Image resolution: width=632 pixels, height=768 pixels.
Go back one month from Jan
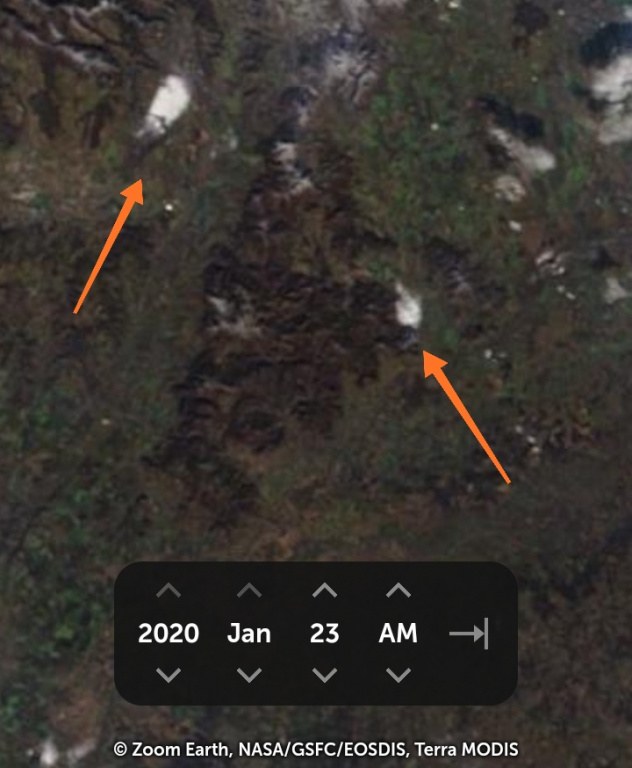click(x=249, y=675)
